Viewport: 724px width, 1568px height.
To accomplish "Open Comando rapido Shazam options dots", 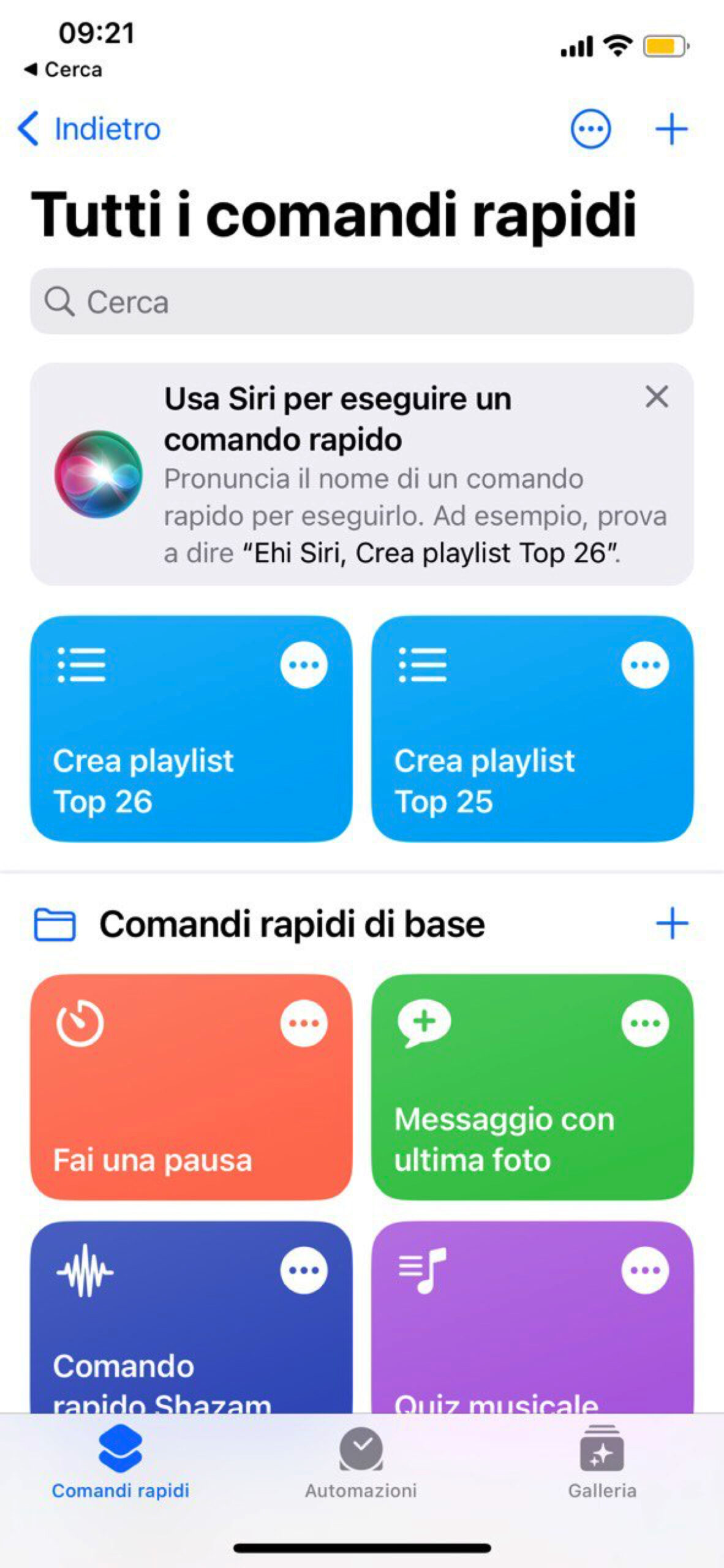I will tap(304, 1271).
